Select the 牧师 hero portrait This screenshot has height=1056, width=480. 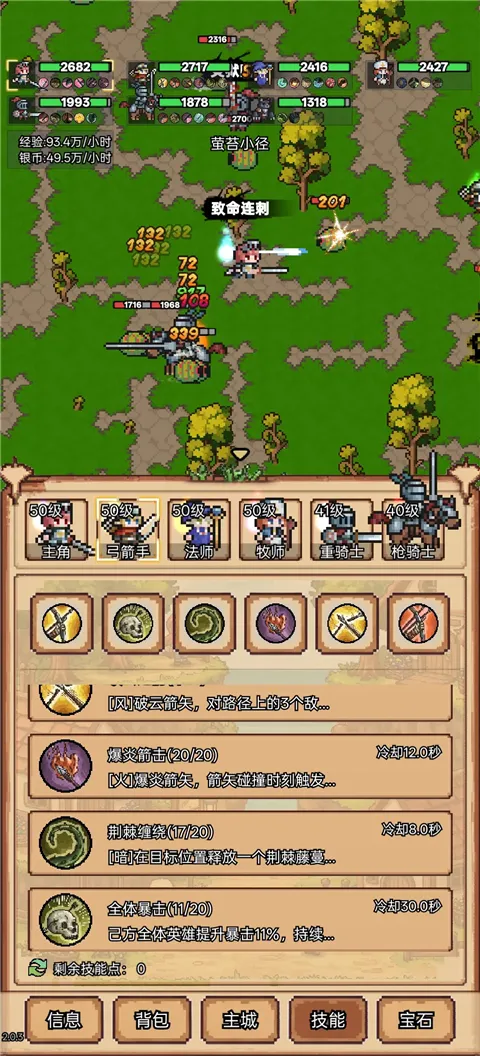point(271,530)
